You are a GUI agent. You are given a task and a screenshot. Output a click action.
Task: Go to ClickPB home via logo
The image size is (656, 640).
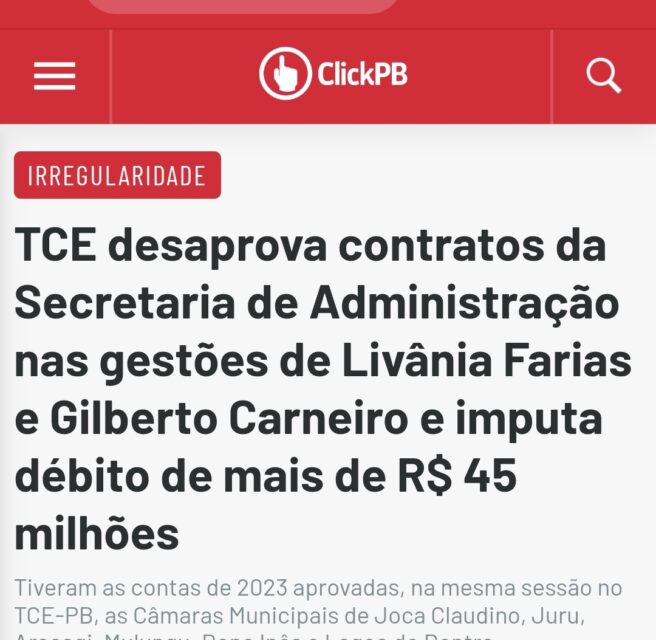(333, 75)
